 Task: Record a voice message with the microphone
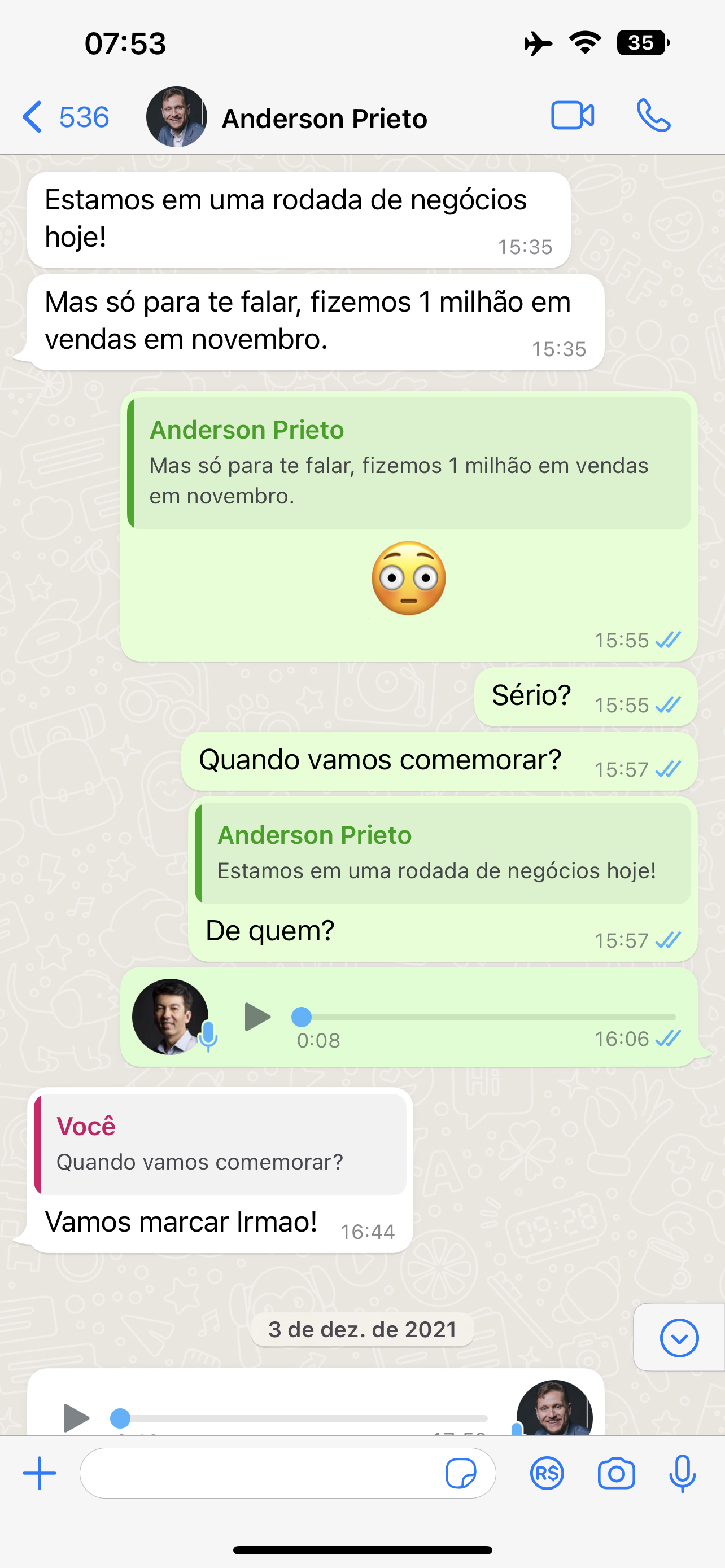click(x=682, y=1473)
